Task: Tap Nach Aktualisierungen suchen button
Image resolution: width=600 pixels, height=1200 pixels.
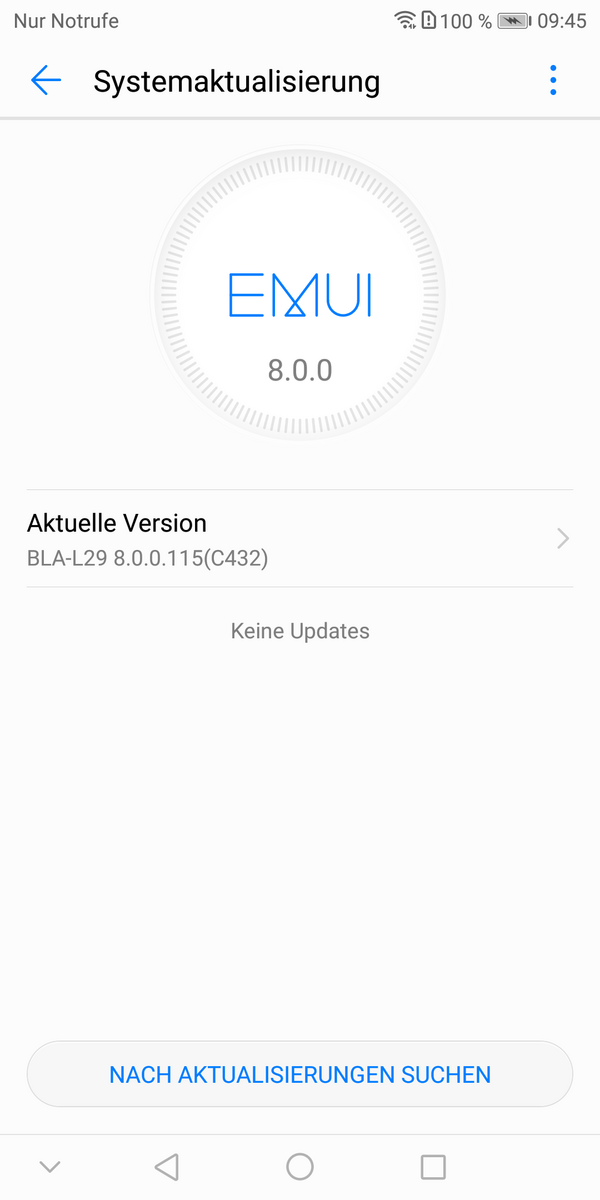Action: click(299, 1075)
